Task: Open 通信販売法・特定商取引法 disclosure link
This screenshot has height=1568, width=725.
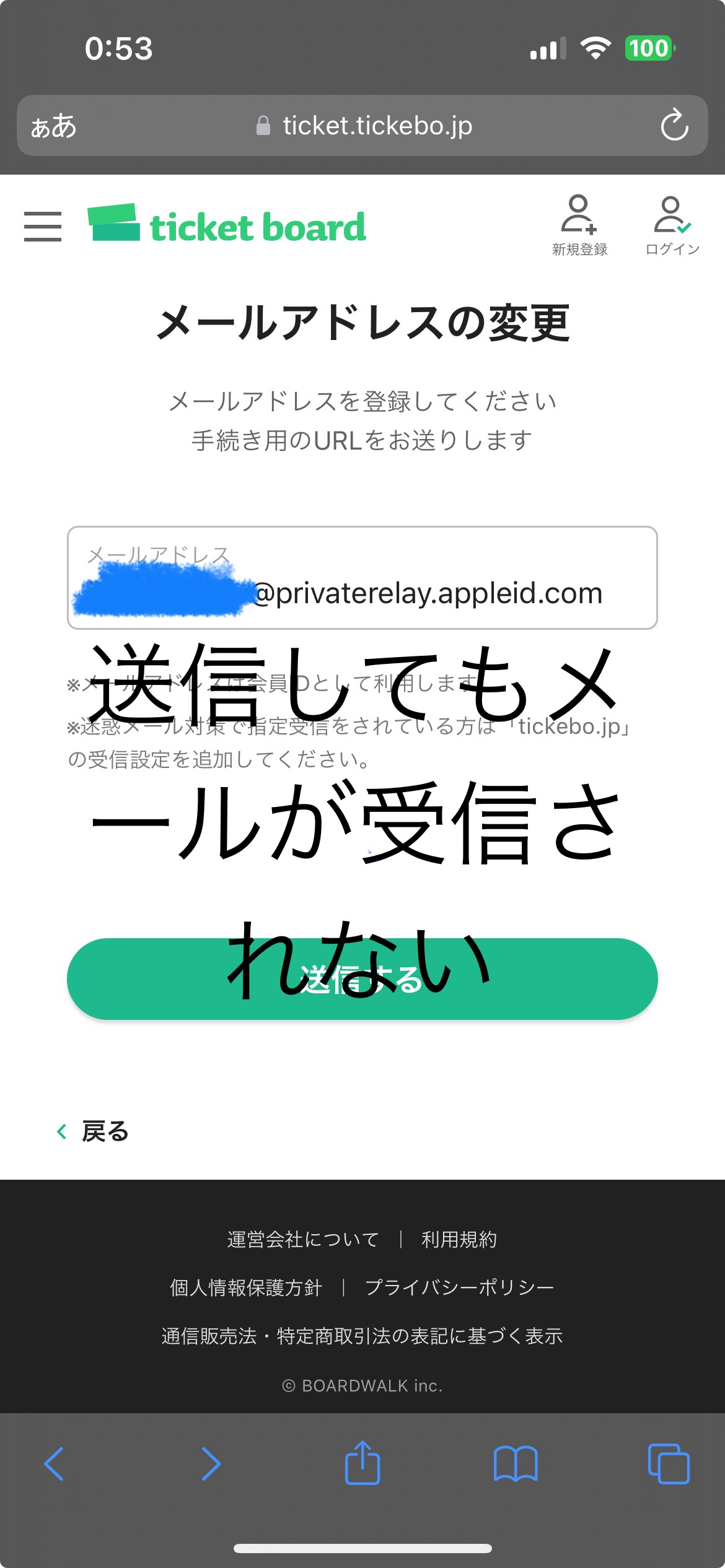Action: point(362,1336)
